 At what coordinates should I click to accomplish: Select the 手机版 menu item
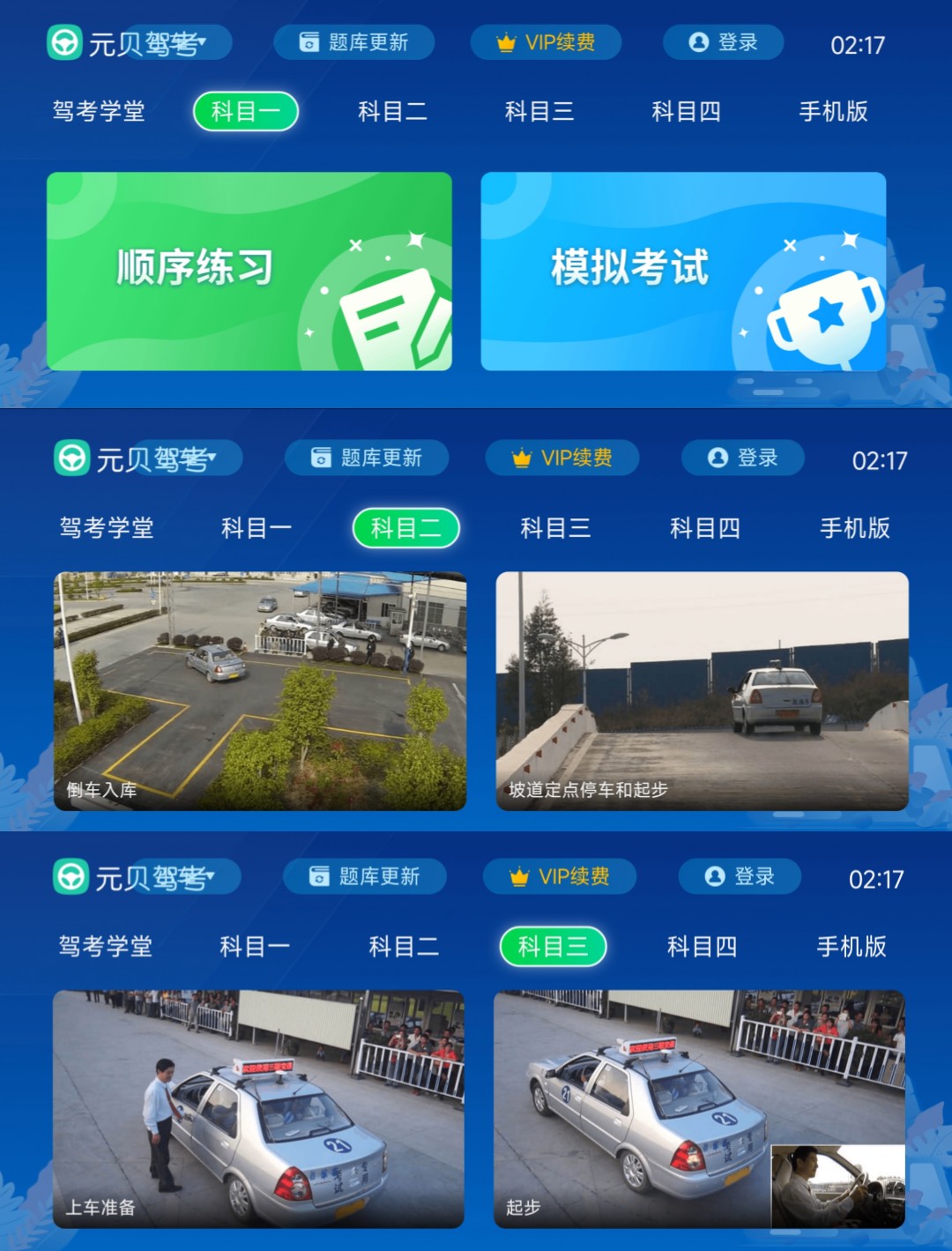834,111
